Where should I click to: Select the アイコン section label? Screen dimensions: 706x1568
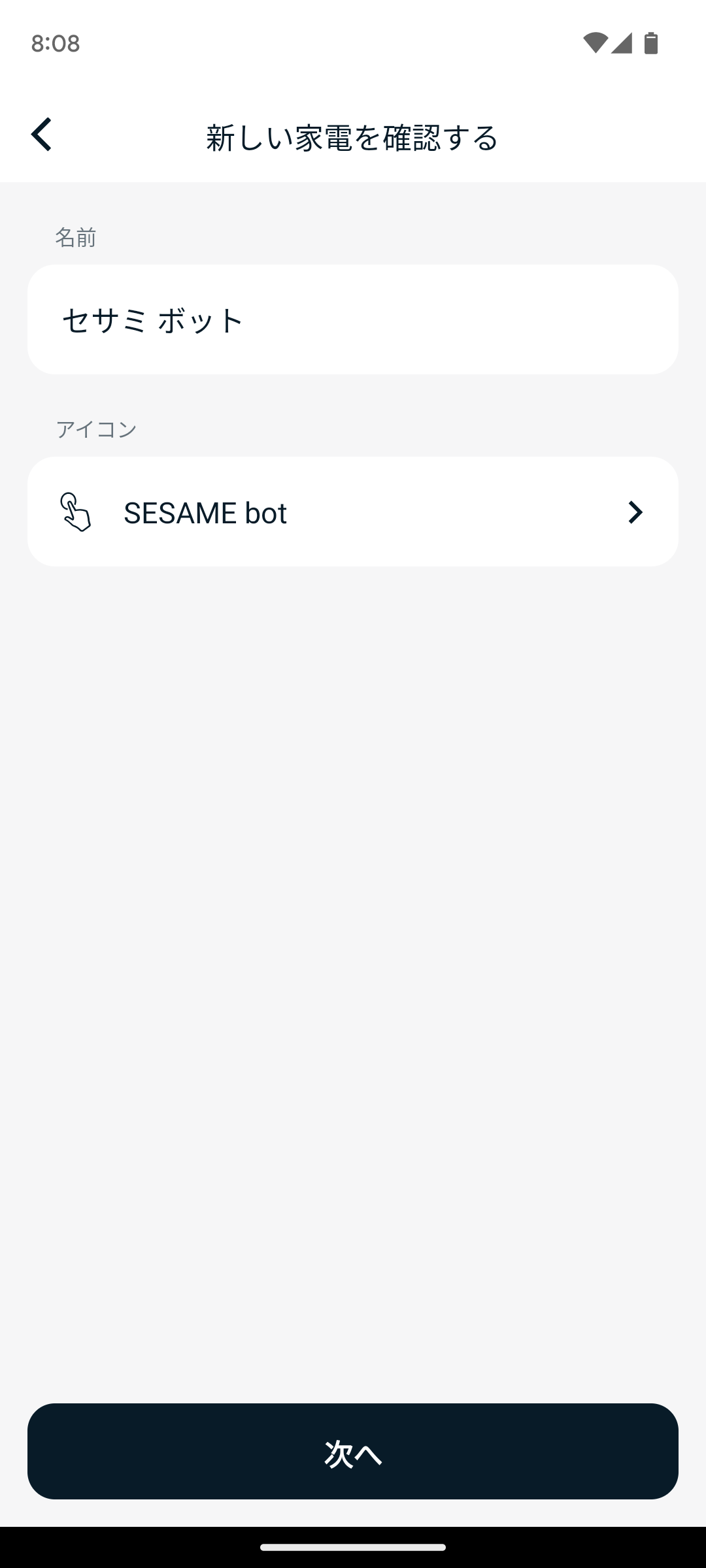(x=96, y=429)
